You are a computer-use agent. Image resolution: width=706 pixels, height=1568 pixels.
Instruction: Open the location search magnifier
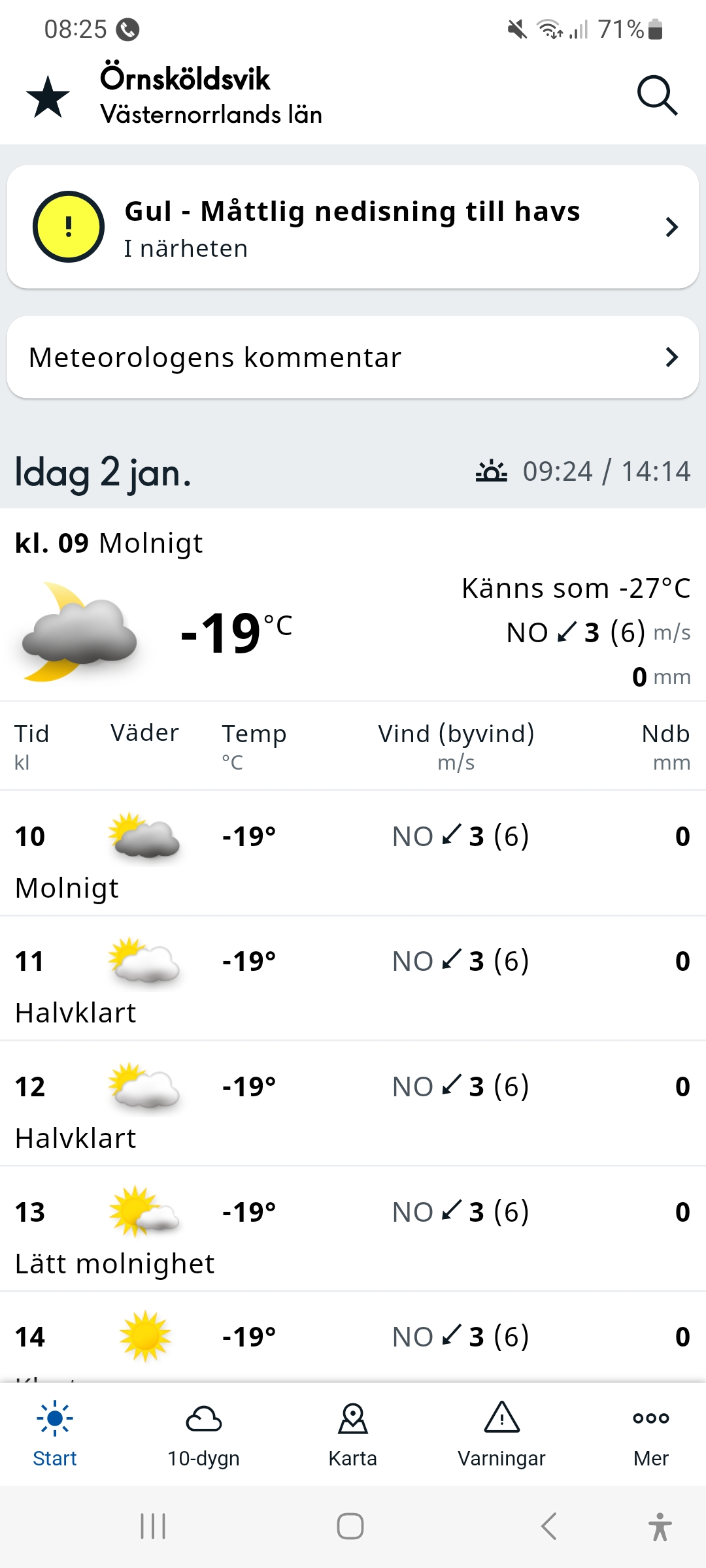click(x=656, y=96)
